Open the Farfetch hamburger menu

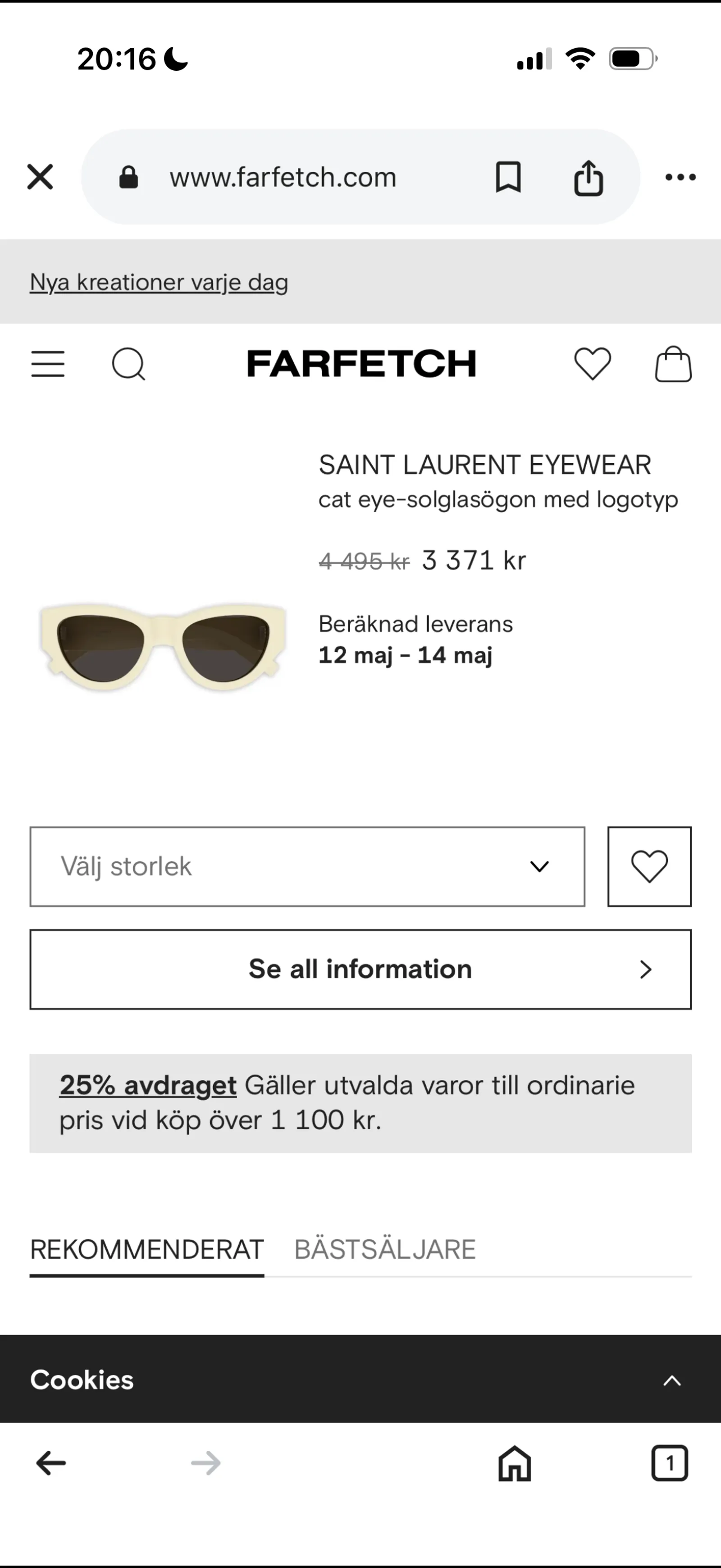coord(48,364)
